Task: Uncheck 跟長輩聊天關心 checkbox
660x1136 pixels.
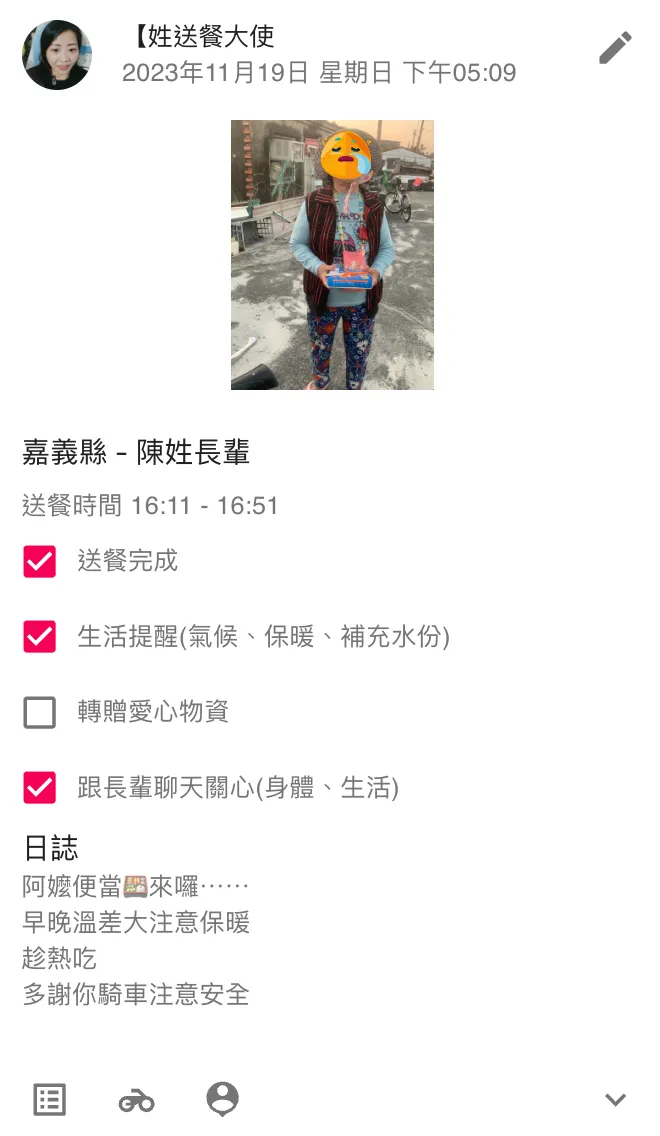Action: (40, 789)
